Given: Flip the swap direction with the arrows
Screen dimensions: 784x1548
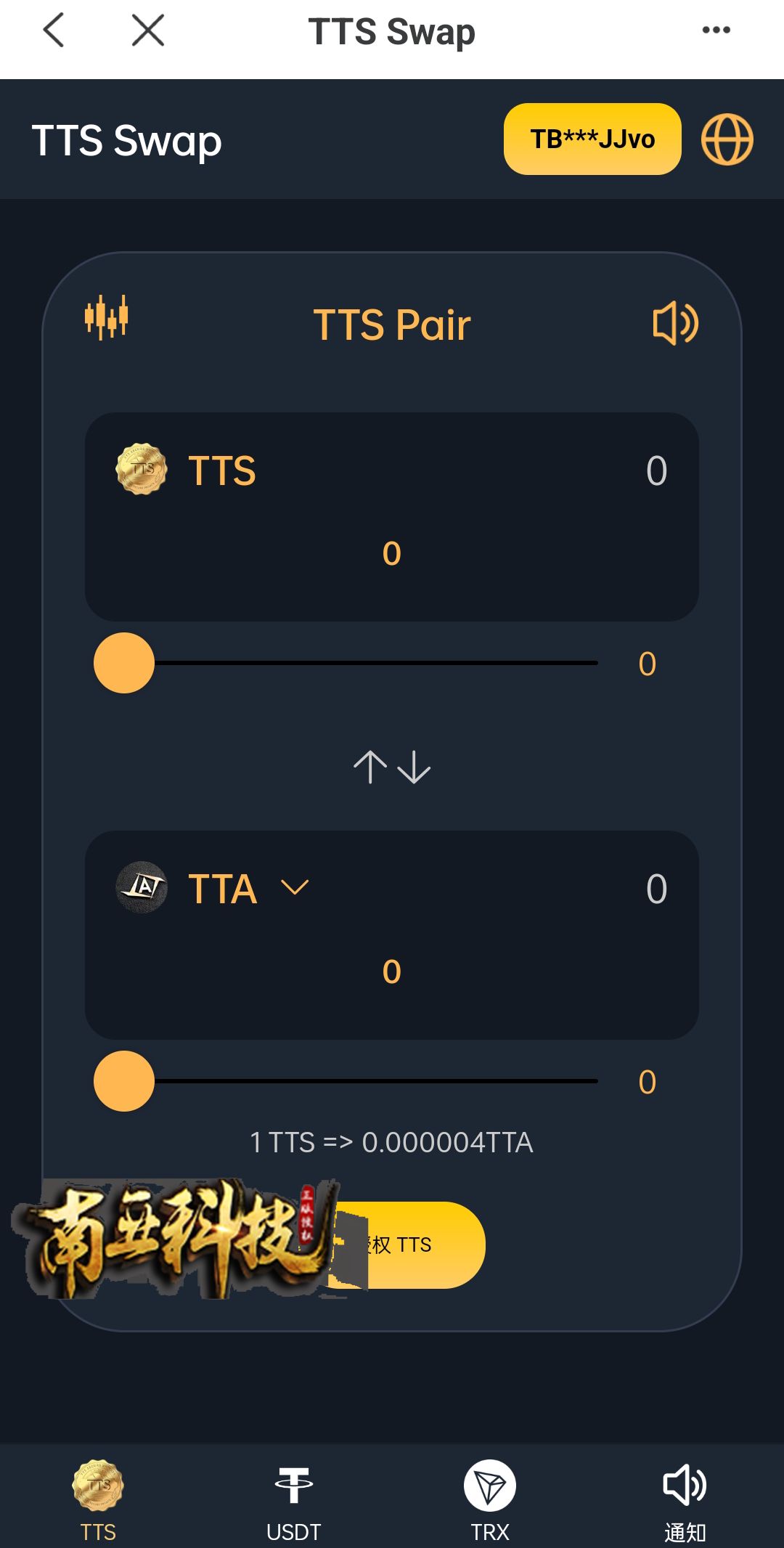Looking at the screenshot, I should coord(392,767).
